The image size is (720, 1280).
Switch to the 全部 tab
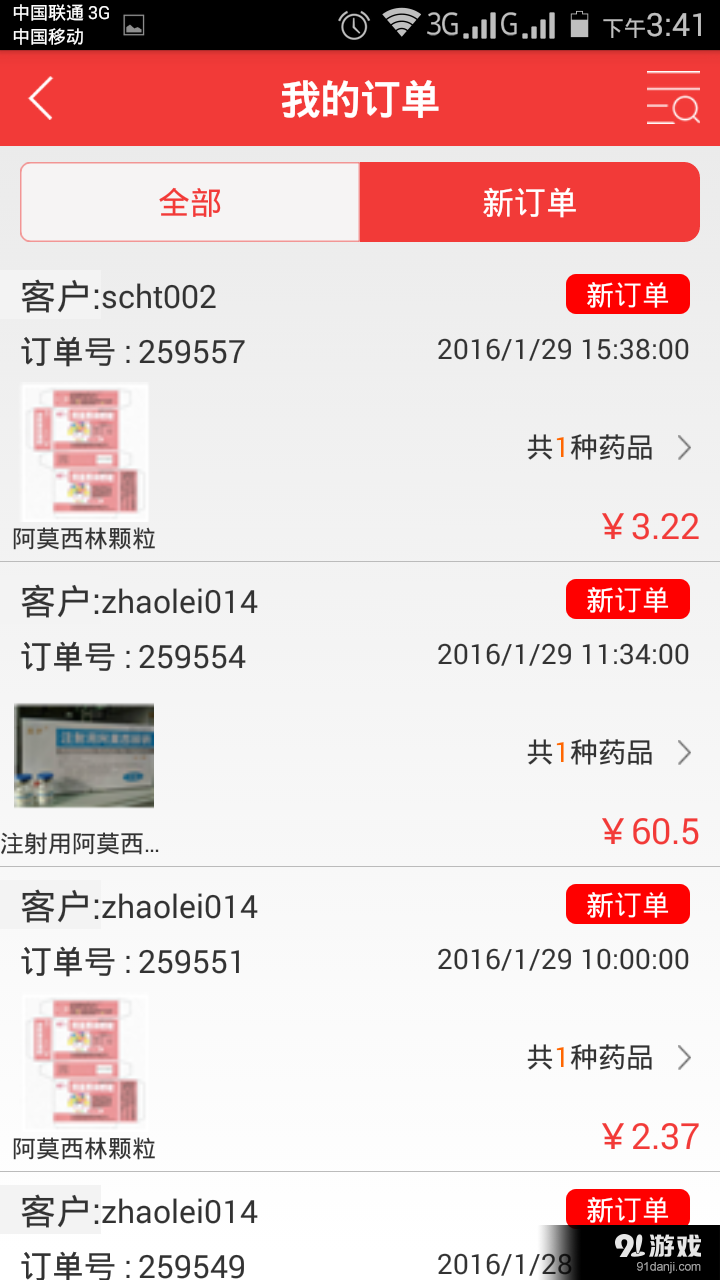coord(190,201)
